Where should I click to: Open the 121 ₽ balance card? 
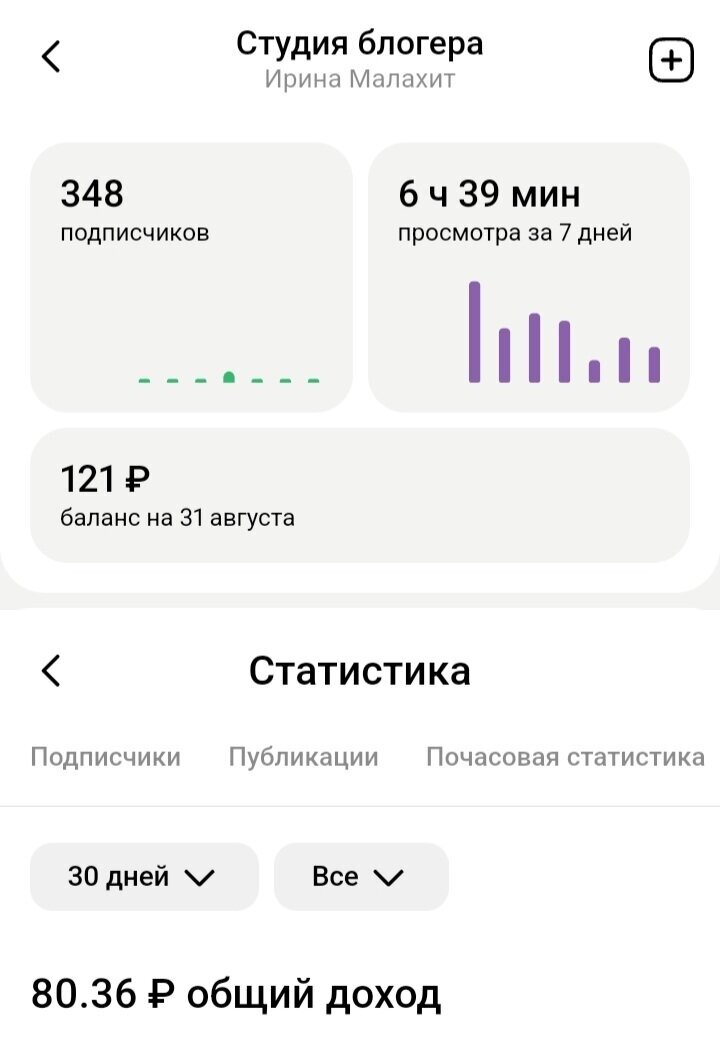coord(360,495)
